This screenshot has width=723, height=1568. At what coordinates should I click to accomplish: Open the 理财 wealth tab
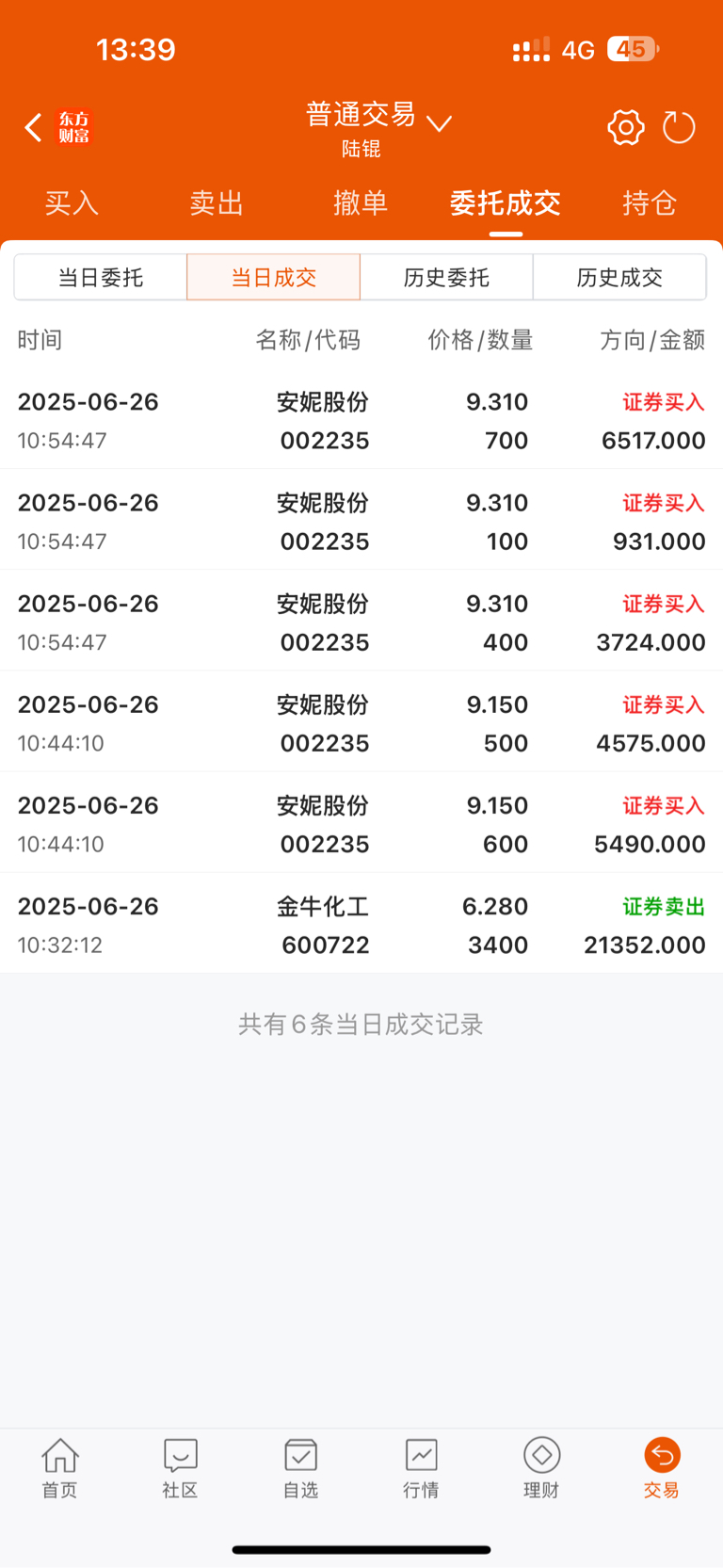pyautogui.click(x=541, y=1467)
